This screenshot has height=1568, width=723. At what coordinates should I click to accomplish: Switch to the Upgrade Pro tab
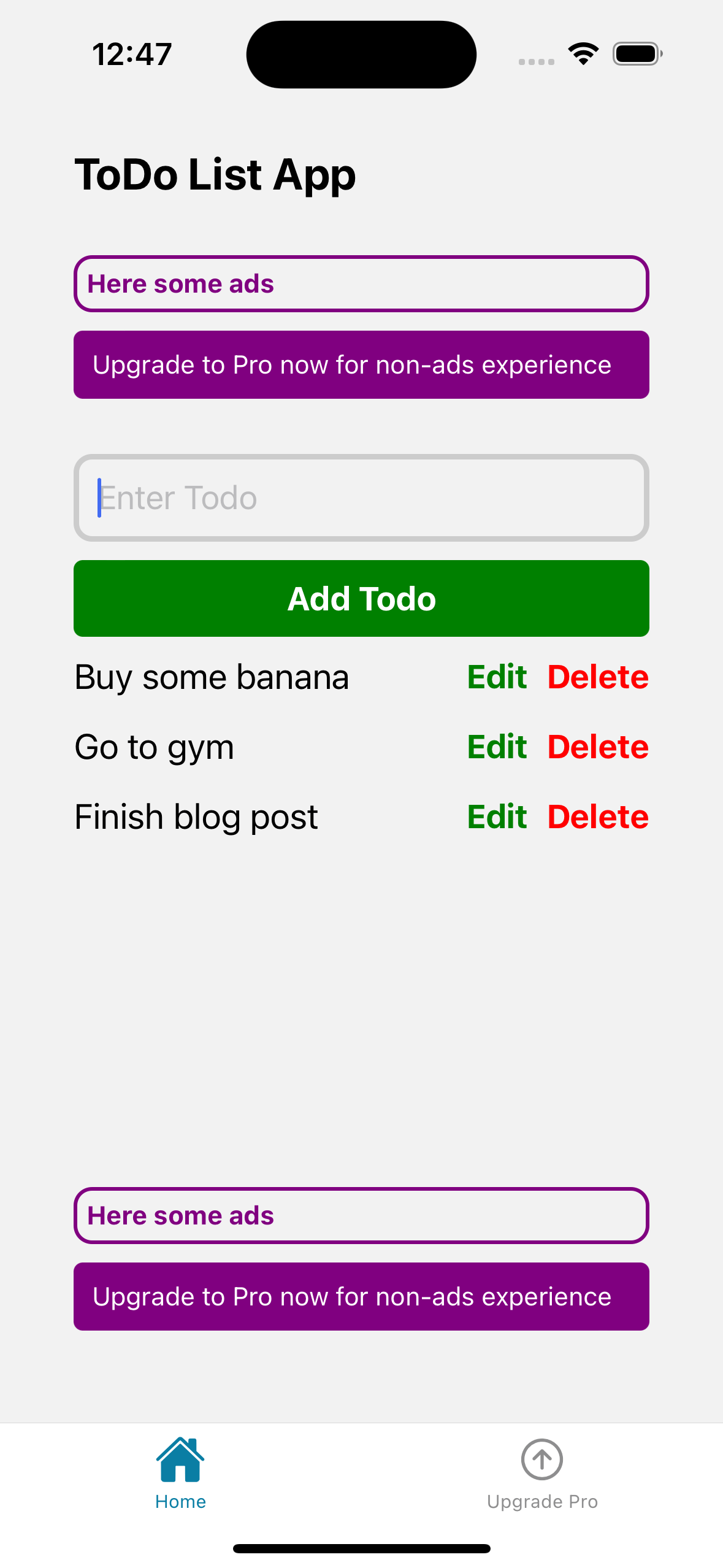(542, 1474)
